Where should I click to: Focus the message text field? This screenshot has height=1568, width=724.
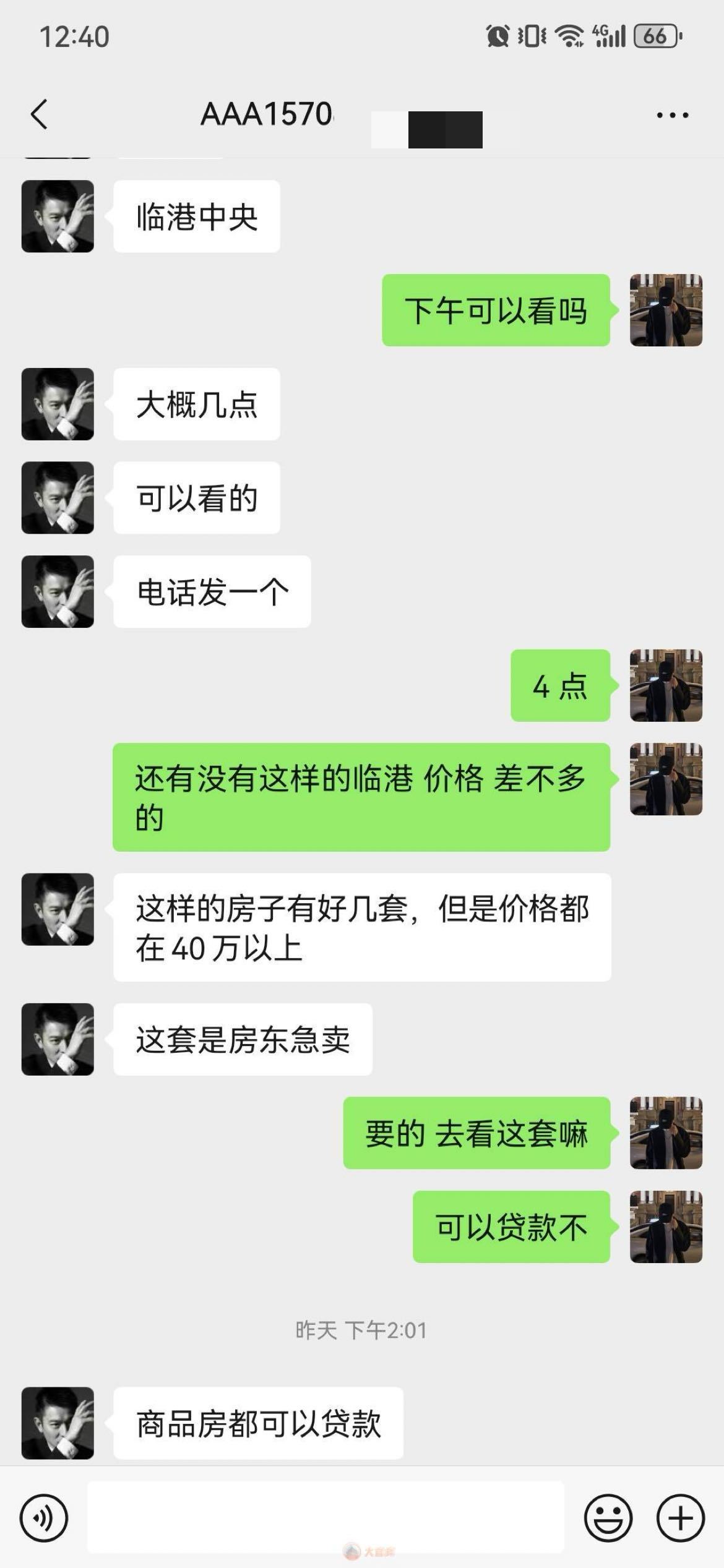325,1517
